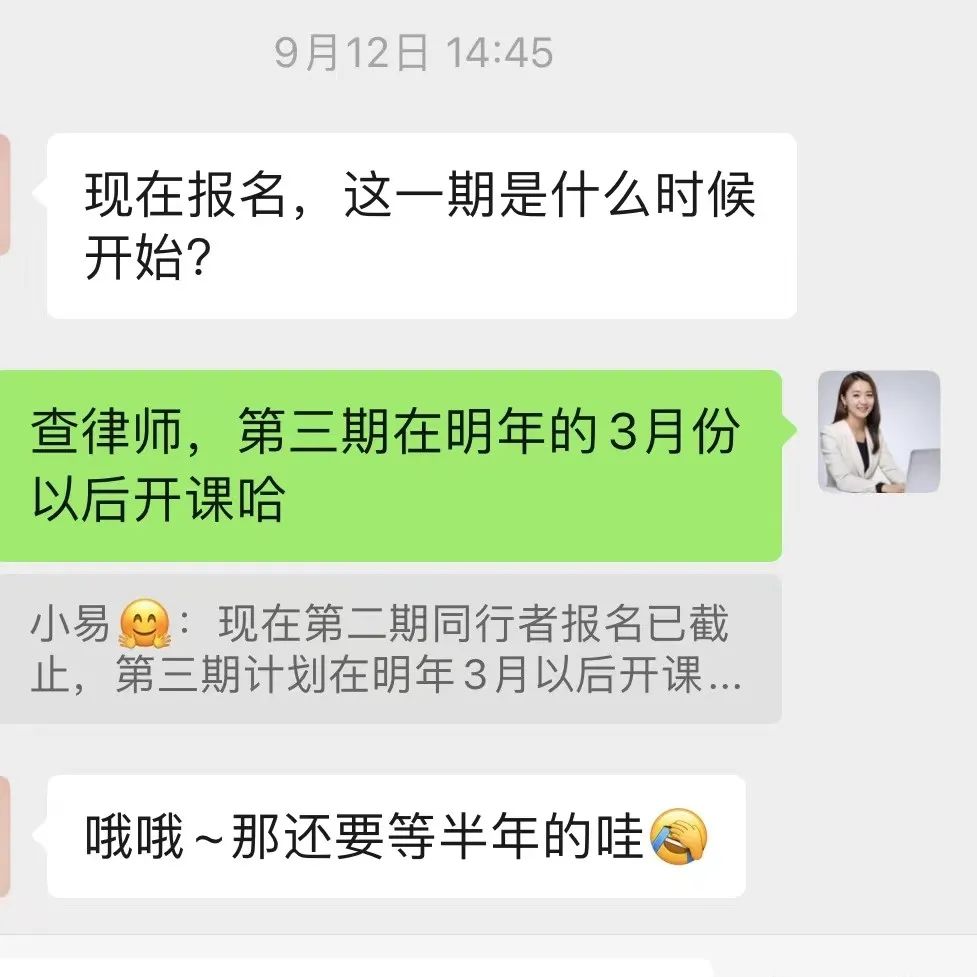Open the sender's profile photo avatar
977x977 pixels.
[x=878, y=432]
